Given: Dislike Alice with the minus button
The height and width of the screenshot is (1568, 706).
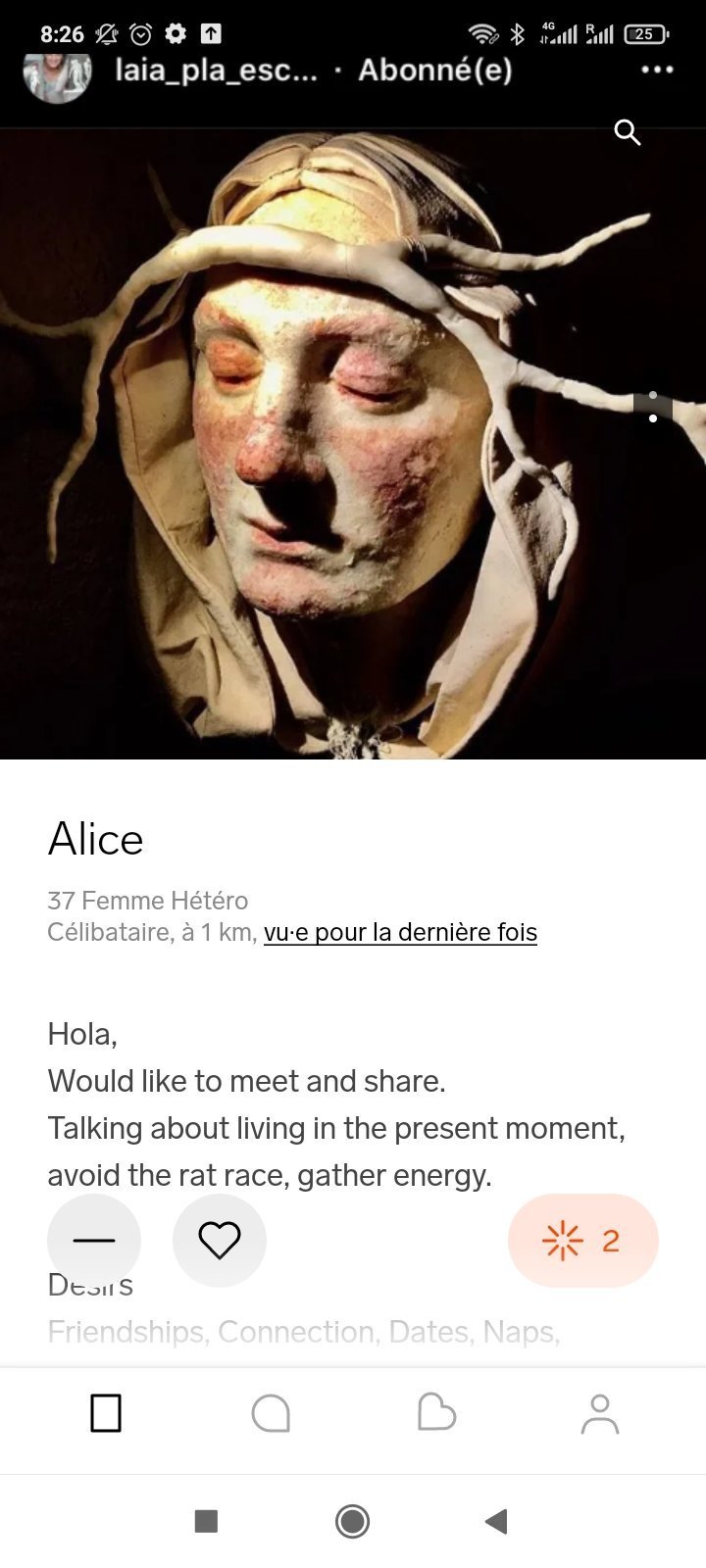Looking at the screenshot, I should (x=94, y=1241).
